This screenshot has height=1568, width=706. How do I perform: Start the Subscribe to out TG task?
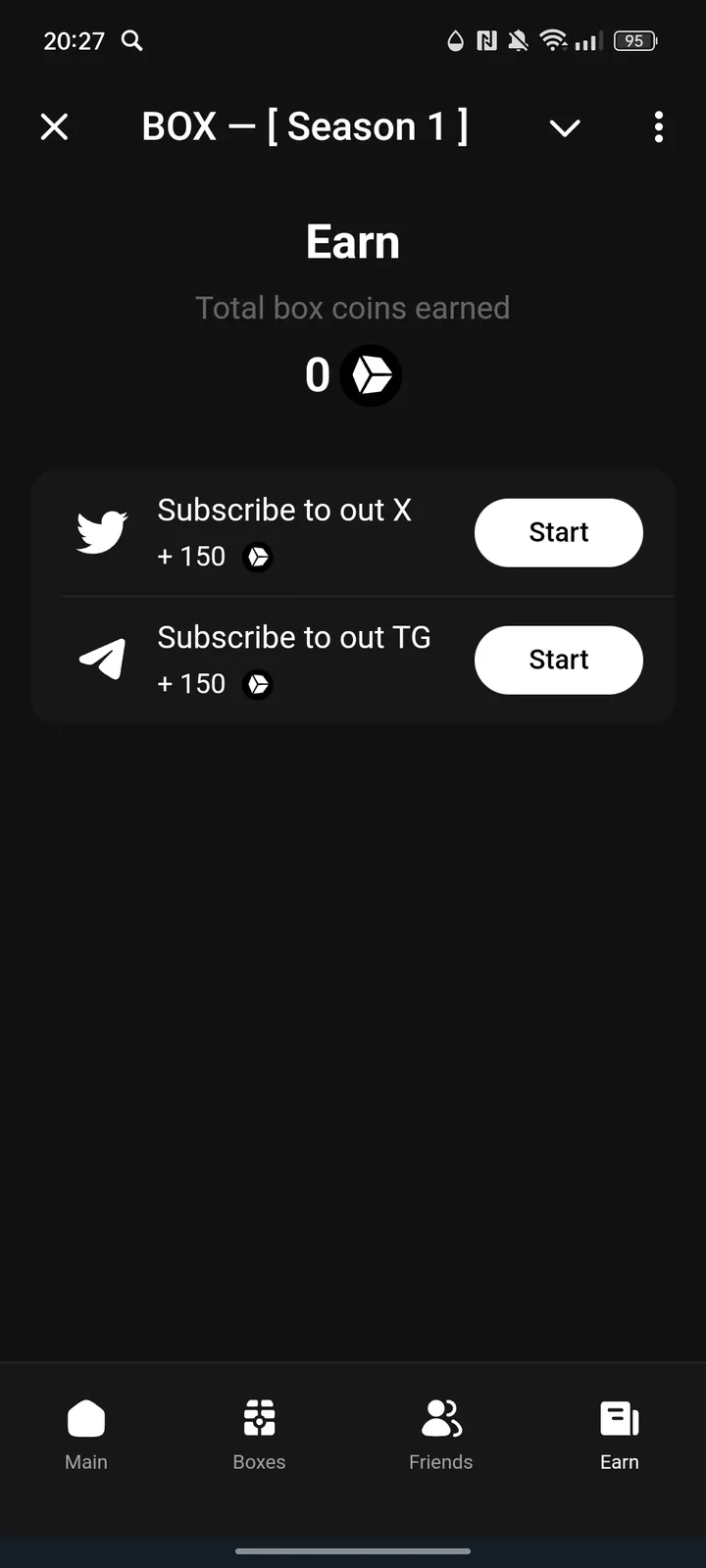[558, 660]
